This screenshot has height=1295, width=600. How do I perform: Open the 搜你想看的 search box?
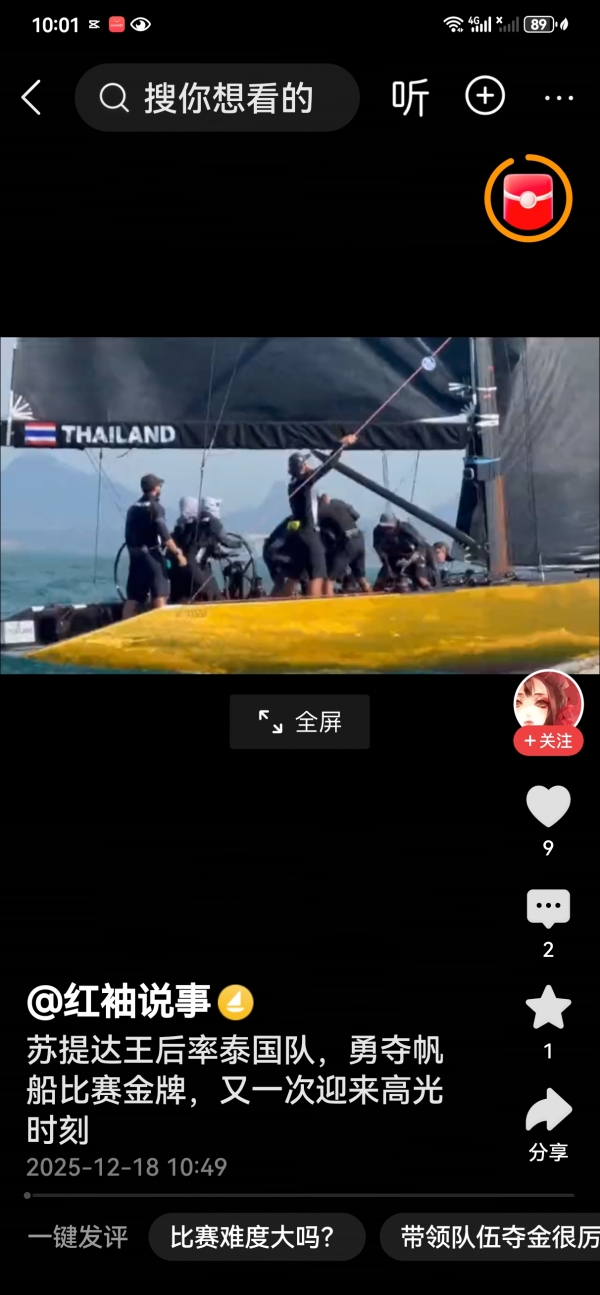(x=216, y=98)
